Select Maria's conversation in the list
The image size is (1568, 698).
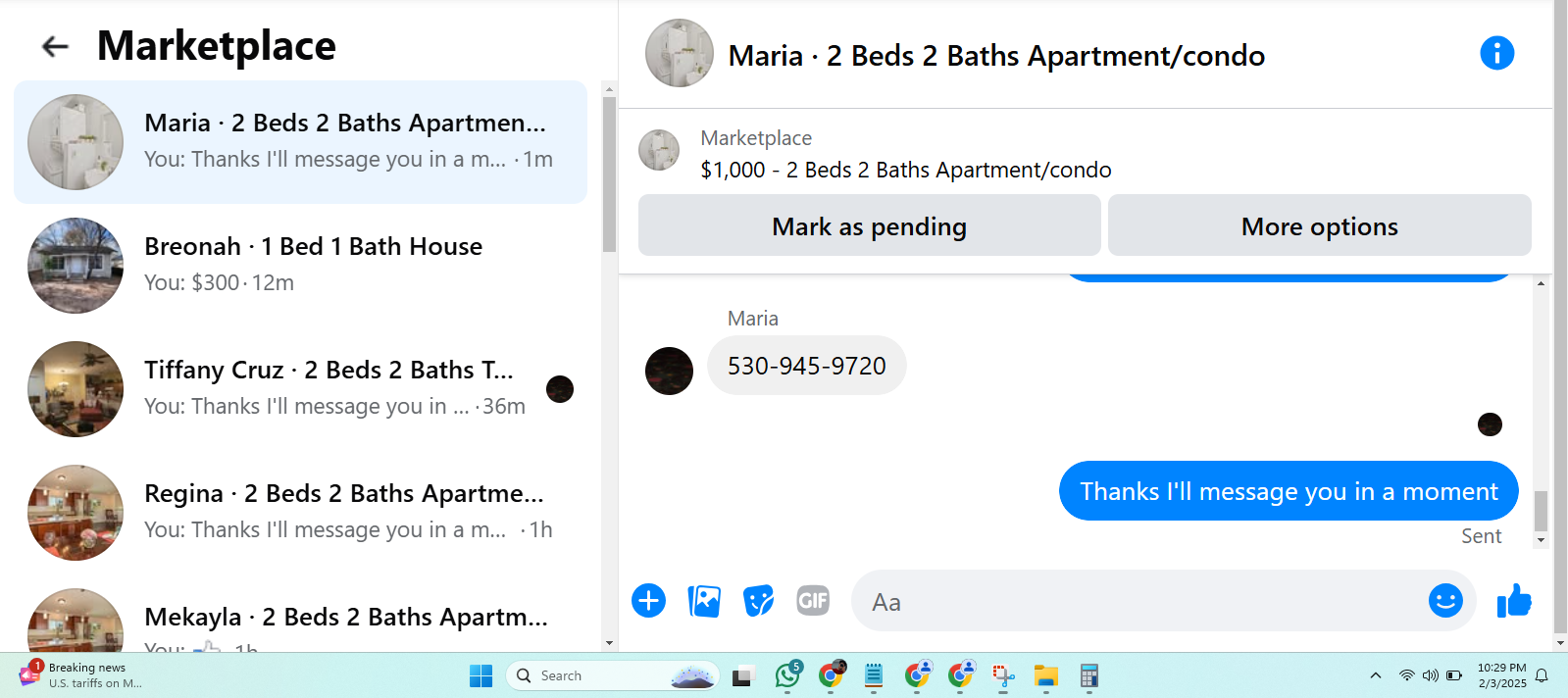click(x=300, y=142)
